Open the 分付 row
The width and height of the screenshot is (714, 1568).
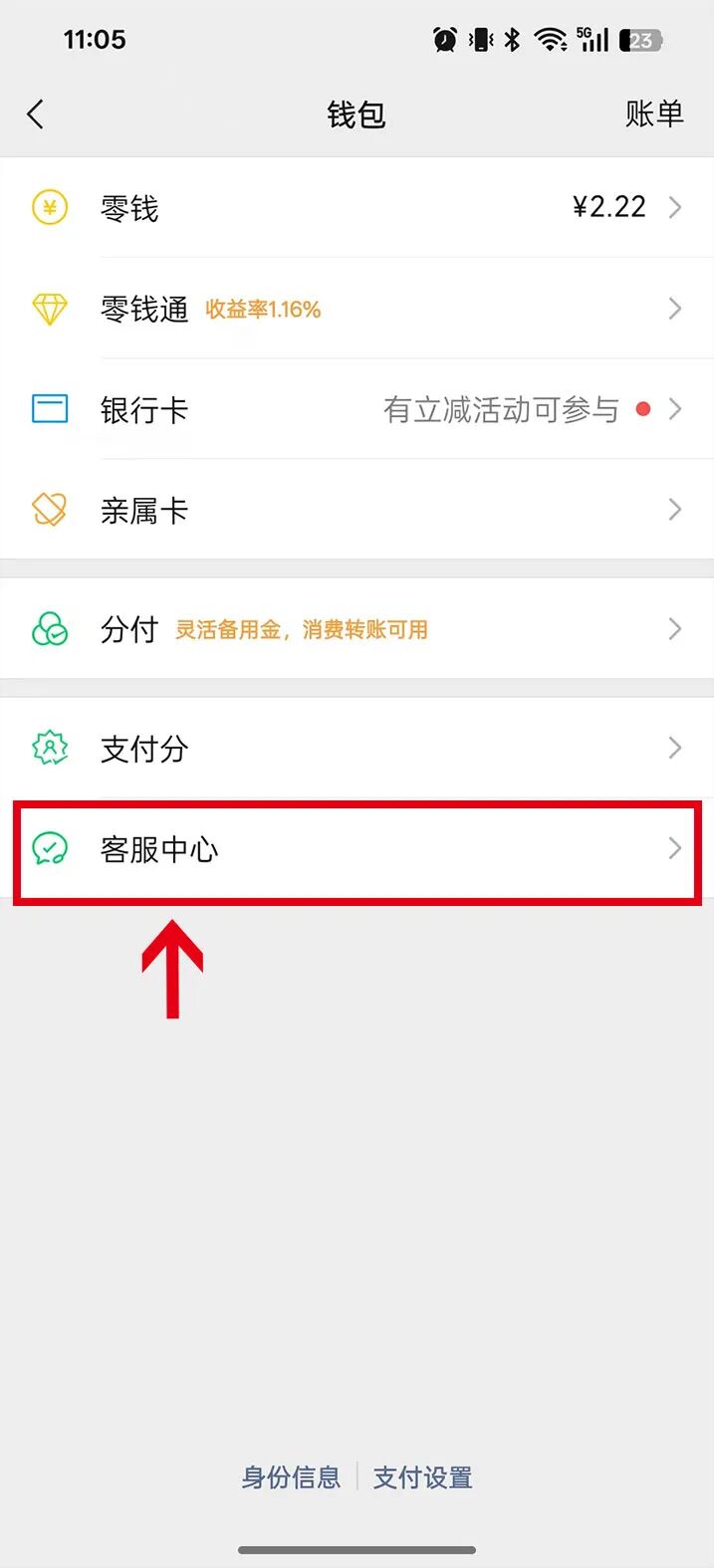[x=357, y=629]
